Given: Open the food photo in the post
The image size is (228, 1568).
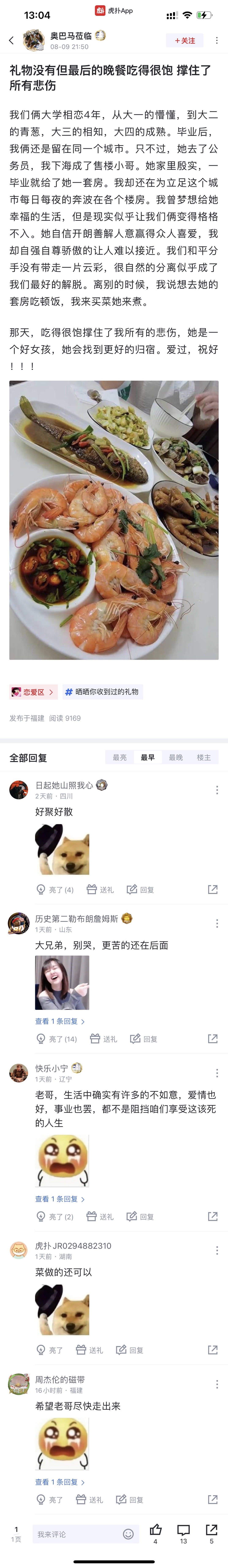Looking at the screenshot, I should point(114,520).
